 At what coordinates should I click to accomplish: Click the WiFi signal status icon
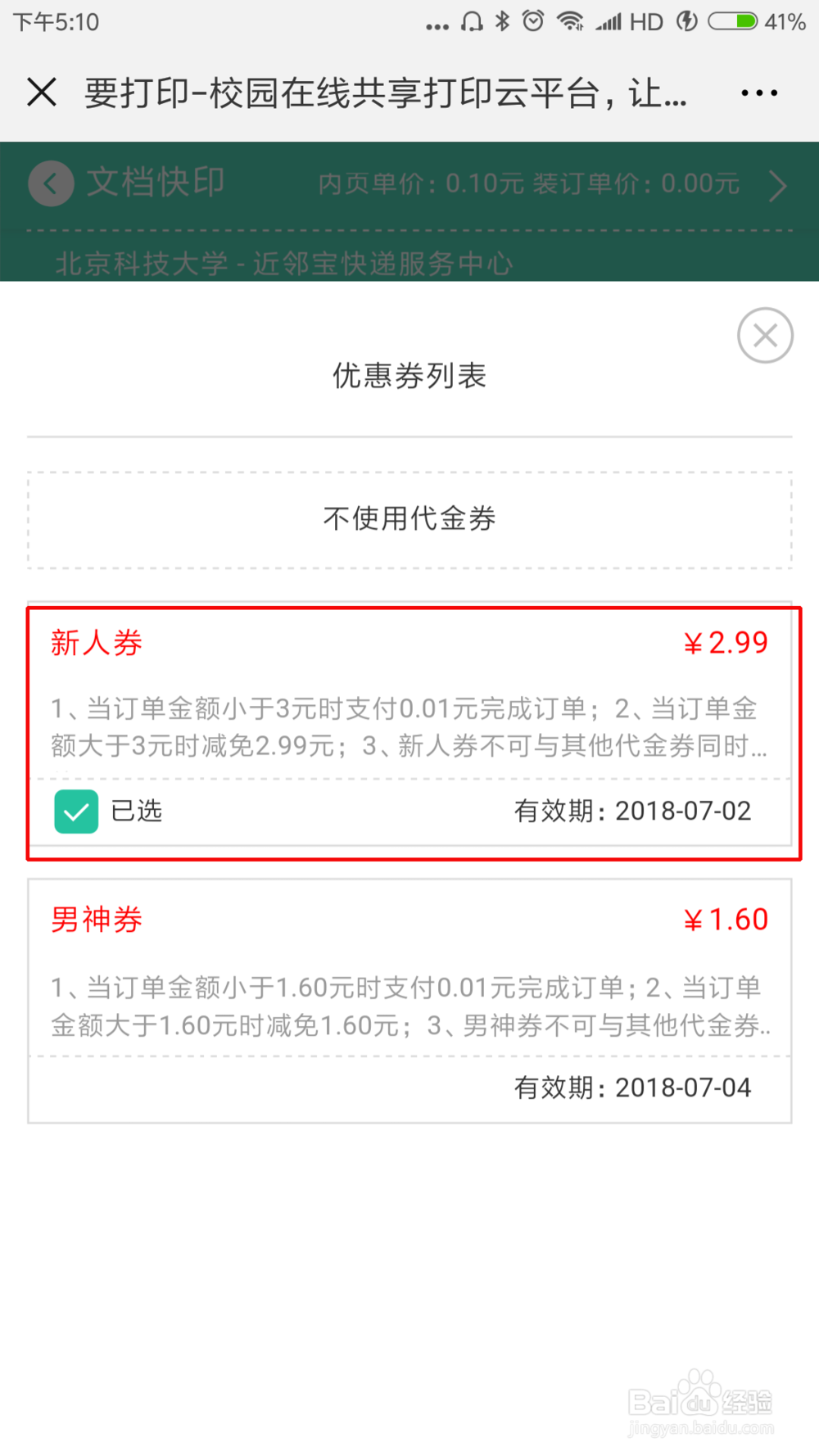pos(570,20)
